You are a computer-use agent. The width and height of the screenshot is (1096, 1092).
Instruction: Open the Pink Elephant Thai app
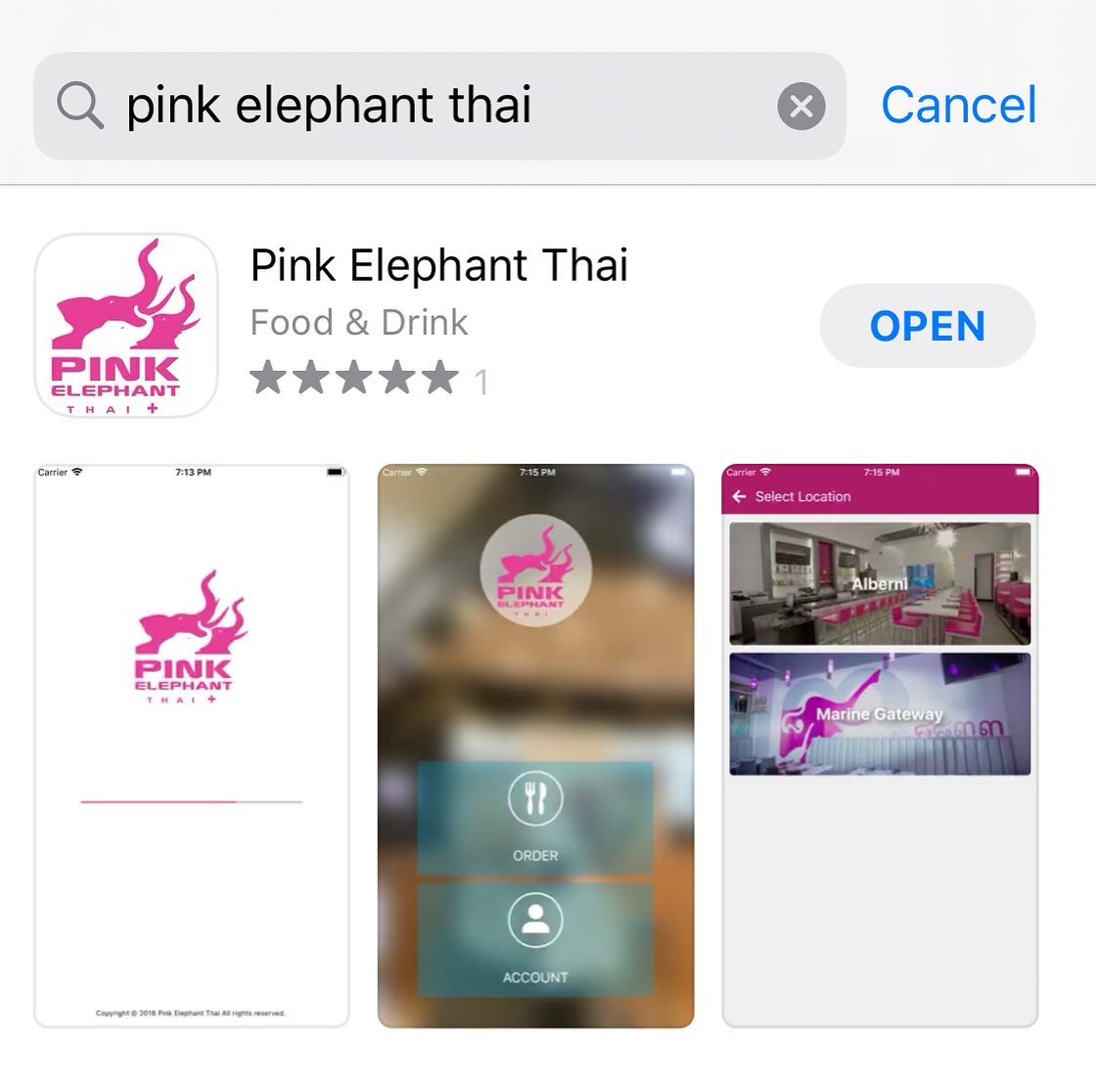(927, 326)
